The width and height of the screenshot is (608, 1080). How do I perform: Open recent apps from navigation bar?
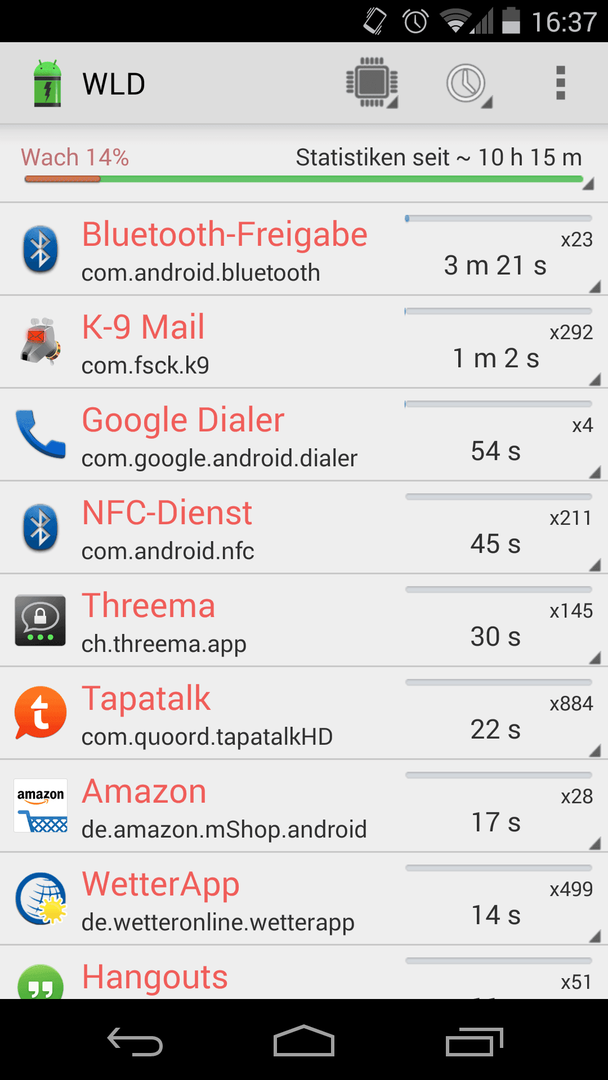coord(474,1040)
